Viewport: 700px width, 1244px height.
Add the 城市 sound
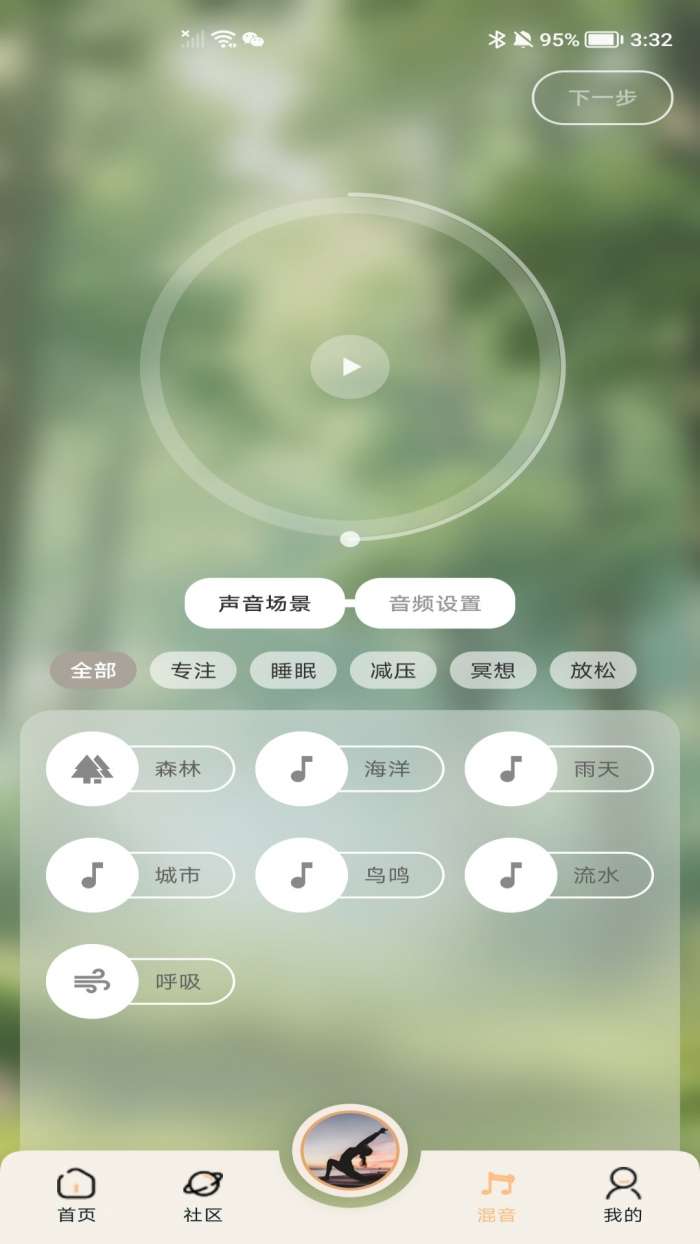(x=140, y=875)
